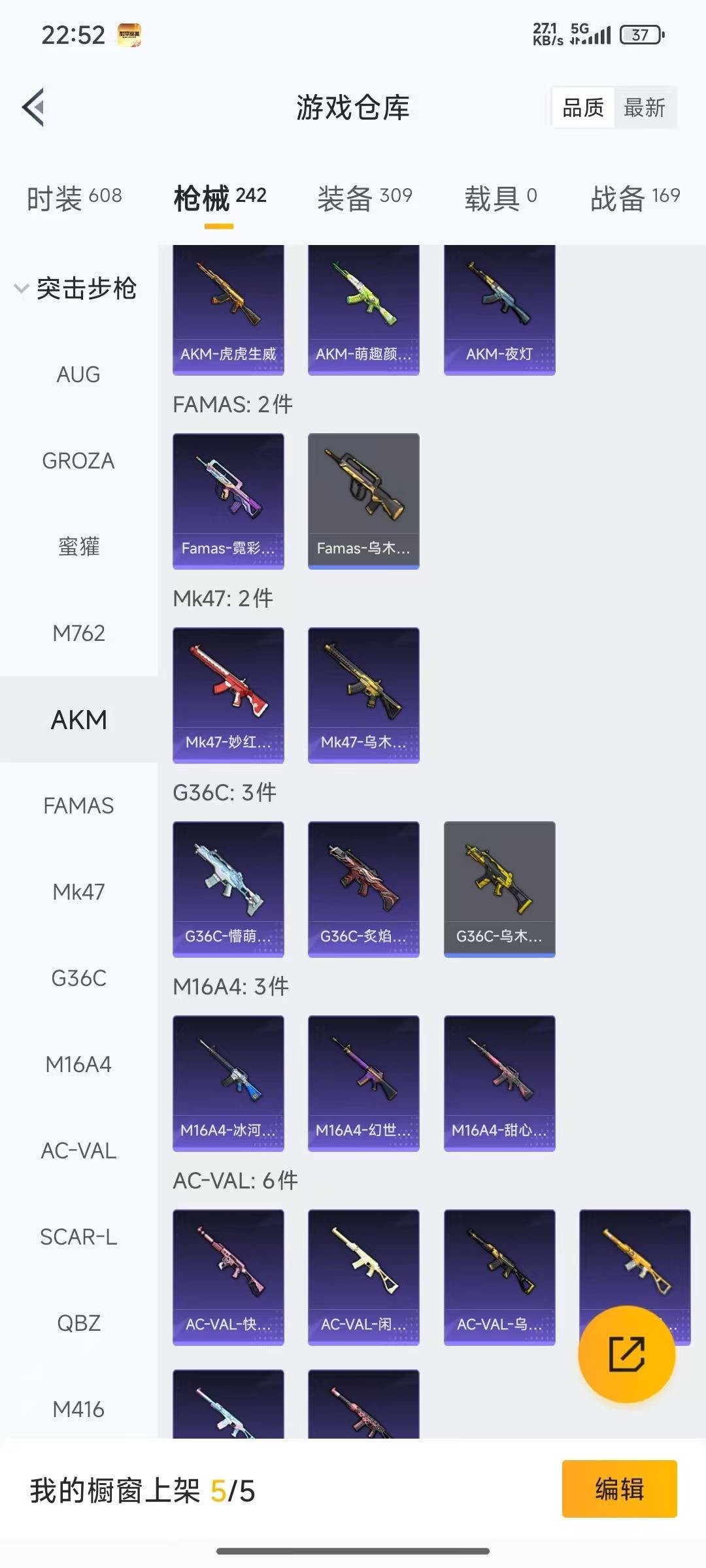Open the G36C-炙焰 skin tile
706x1568 pixels.
[x=363, y=889]
